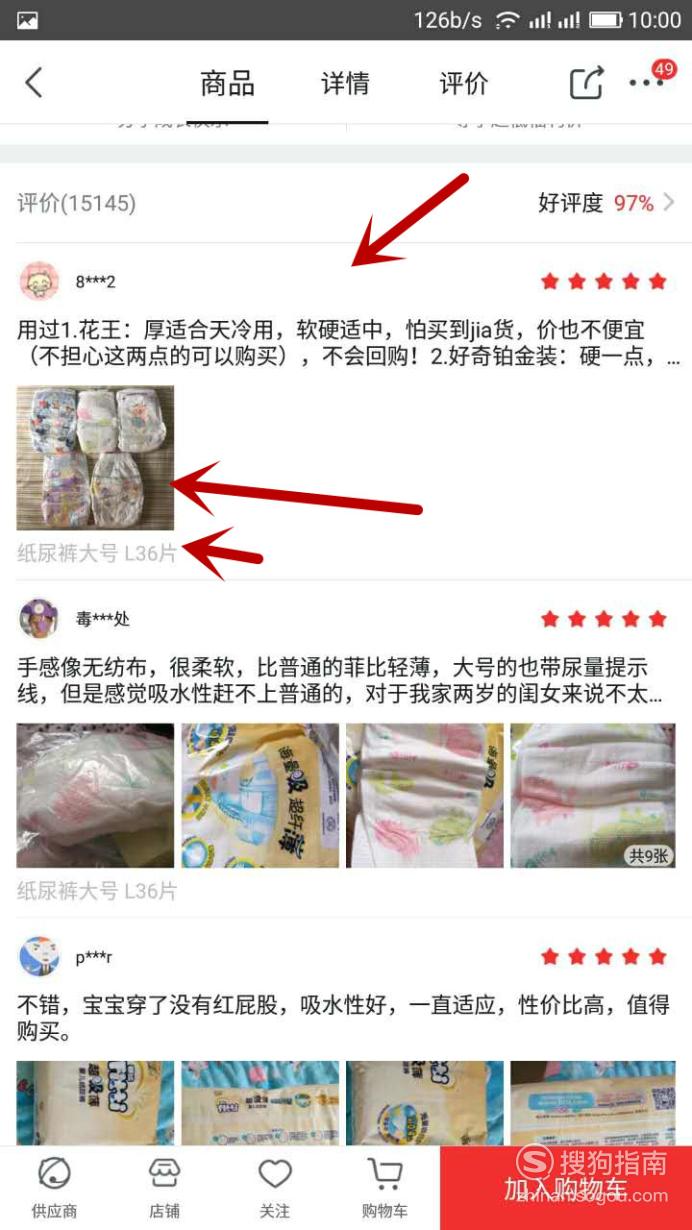The image size is (692, 1230).
Task: Open all reviews via 好评度 97%
Action: point(606,203)
